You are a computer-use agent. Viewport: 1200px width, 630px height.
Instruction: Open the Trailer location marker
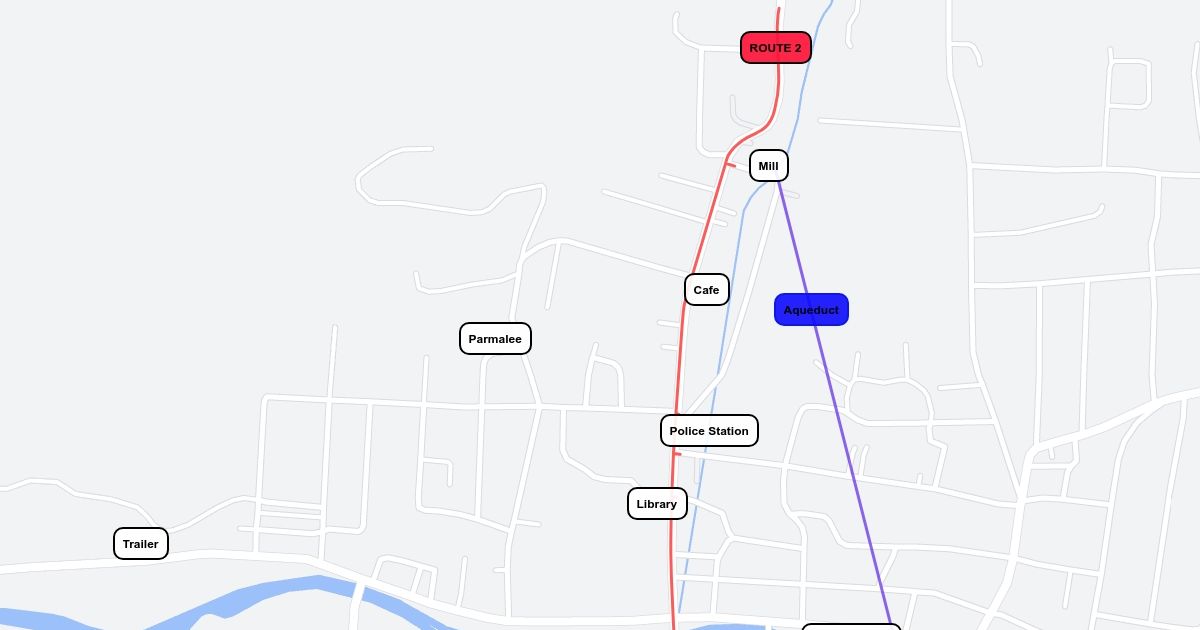141,544
